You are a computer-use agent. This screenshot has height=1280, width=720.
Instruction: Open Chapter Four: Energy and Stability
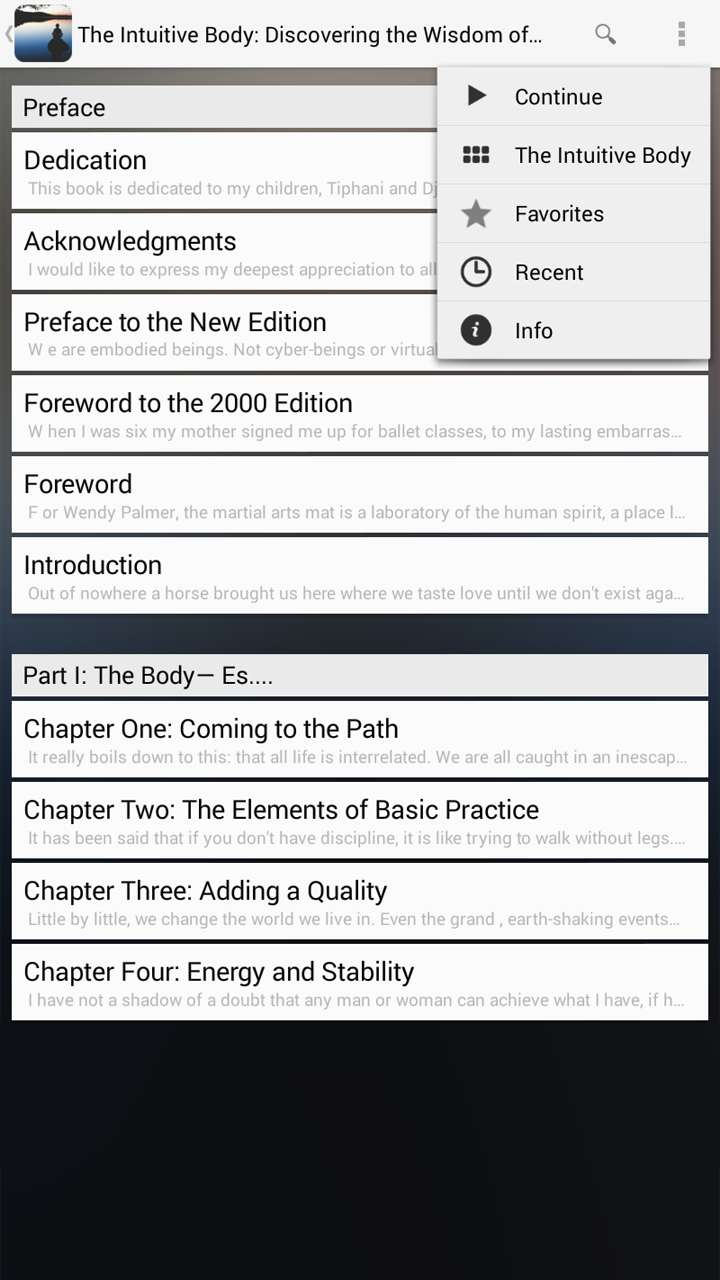tap(360, 983)
